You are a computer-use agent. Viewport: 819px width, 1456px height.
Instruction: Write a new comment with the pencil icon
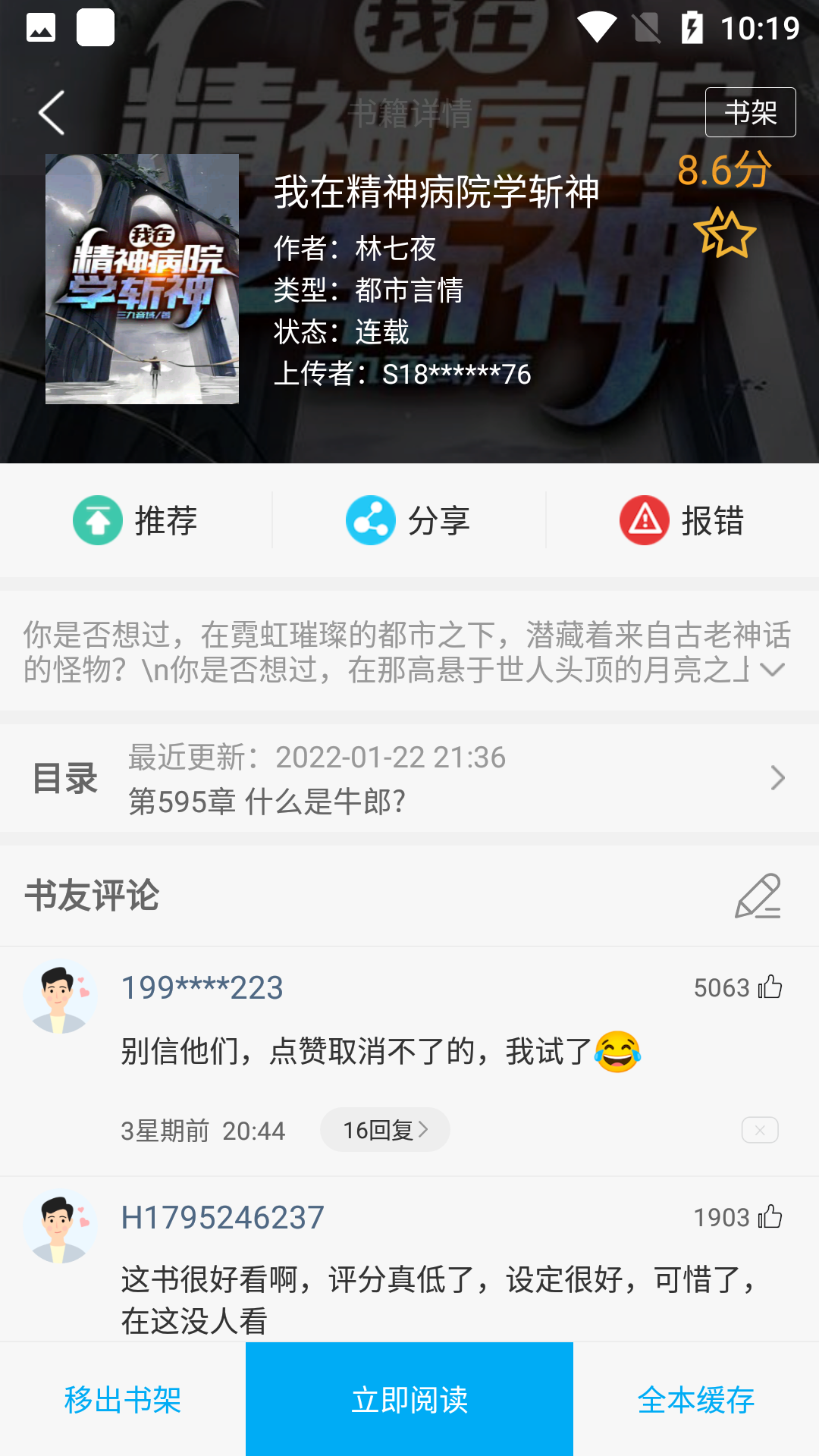click(x=758, y=896)
